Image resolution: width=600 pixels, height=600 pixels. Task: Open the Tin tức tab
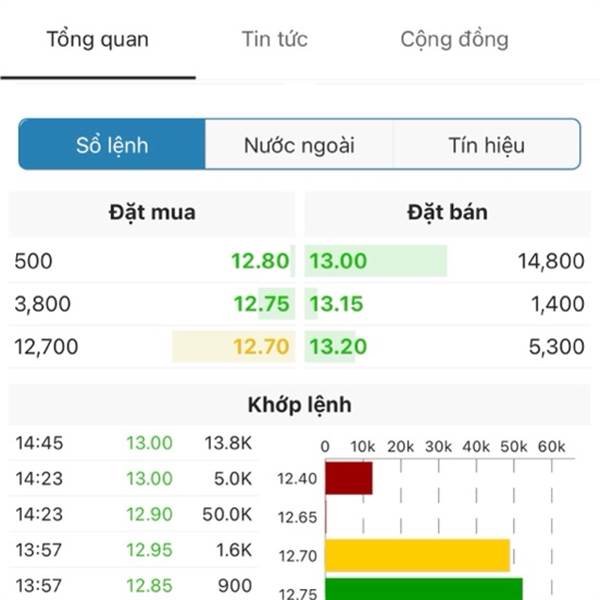tap(274, 40)
